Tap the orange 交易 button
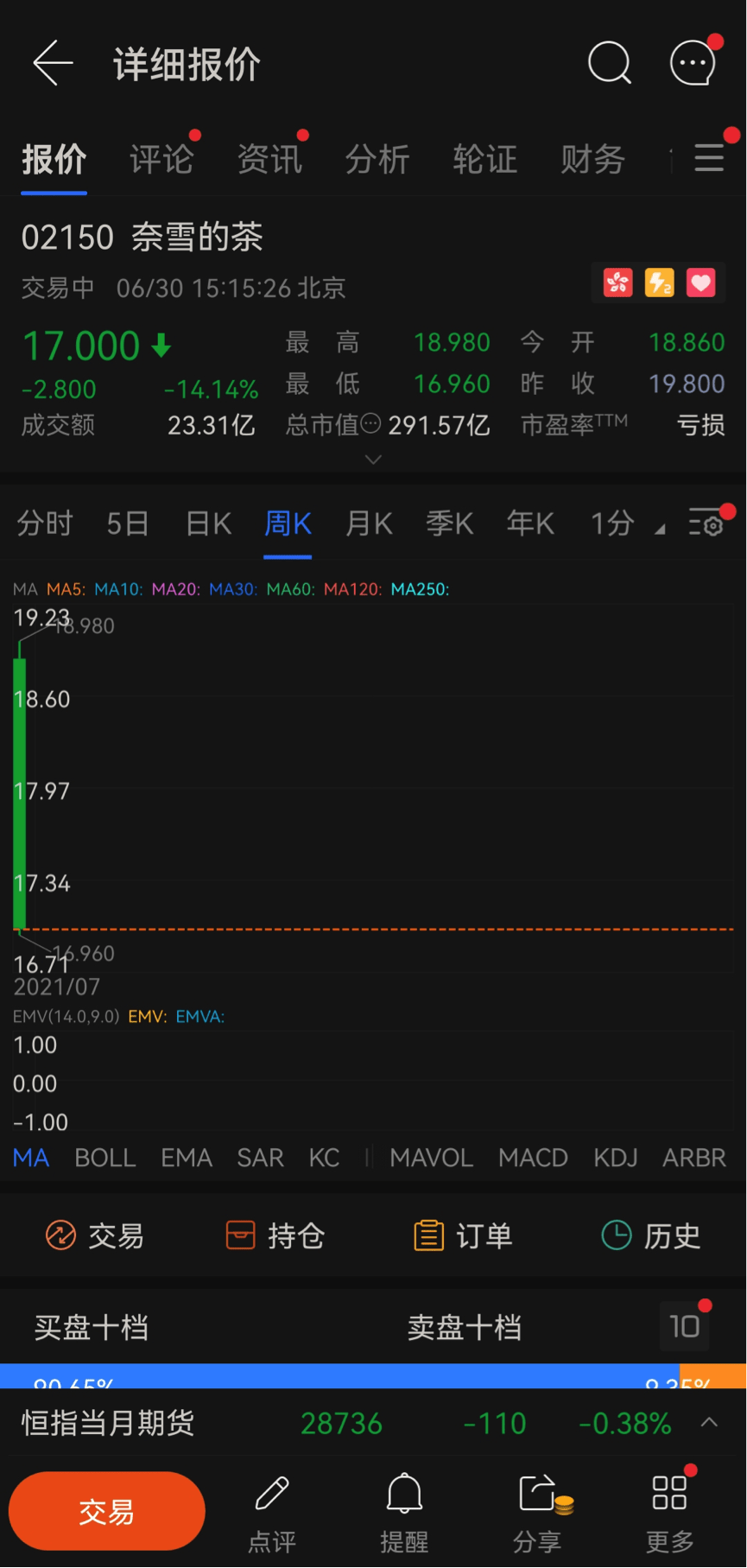This screenshot has width=747, height=1568. click(107, 1512)
